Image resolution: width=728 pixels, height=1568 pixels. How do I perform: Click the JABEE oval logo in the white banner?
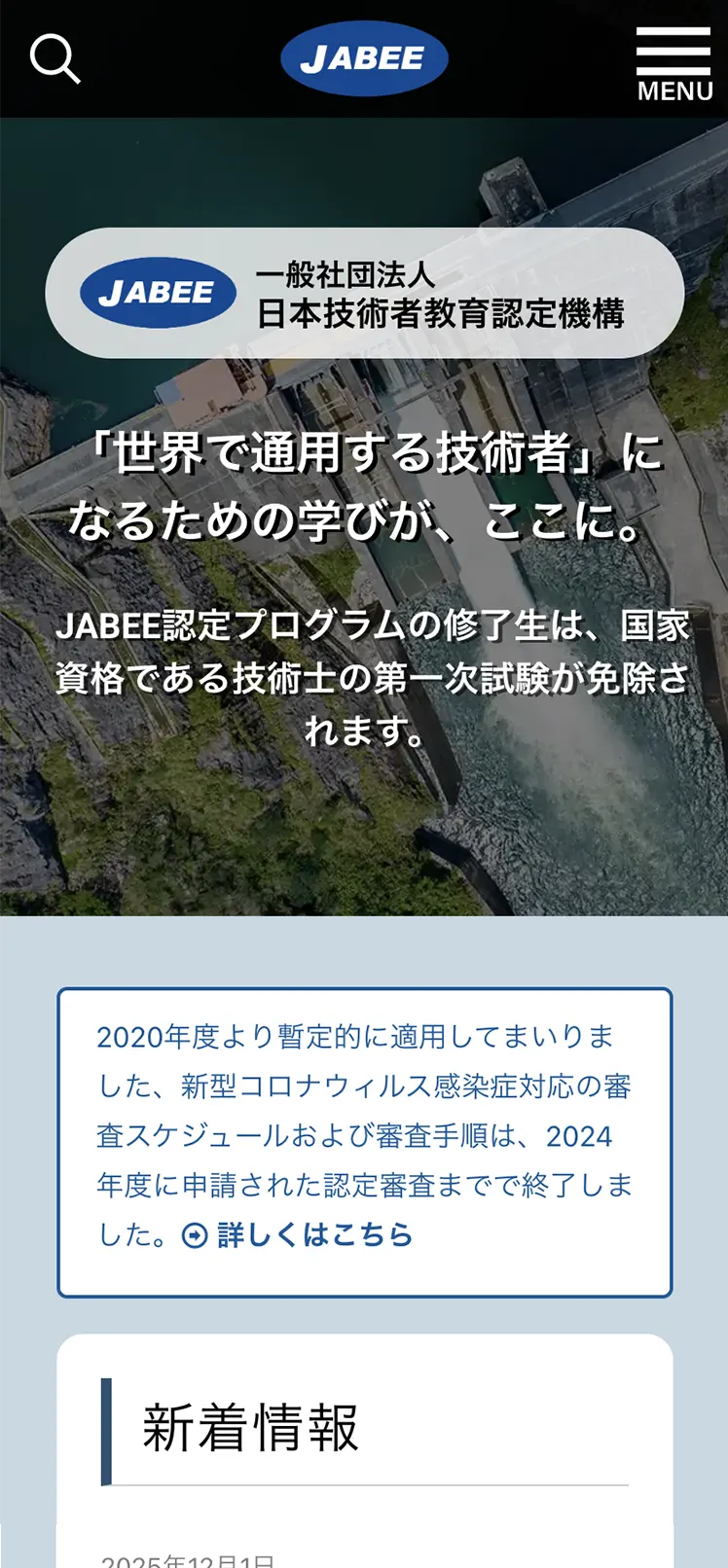click(x=157, y=292)
